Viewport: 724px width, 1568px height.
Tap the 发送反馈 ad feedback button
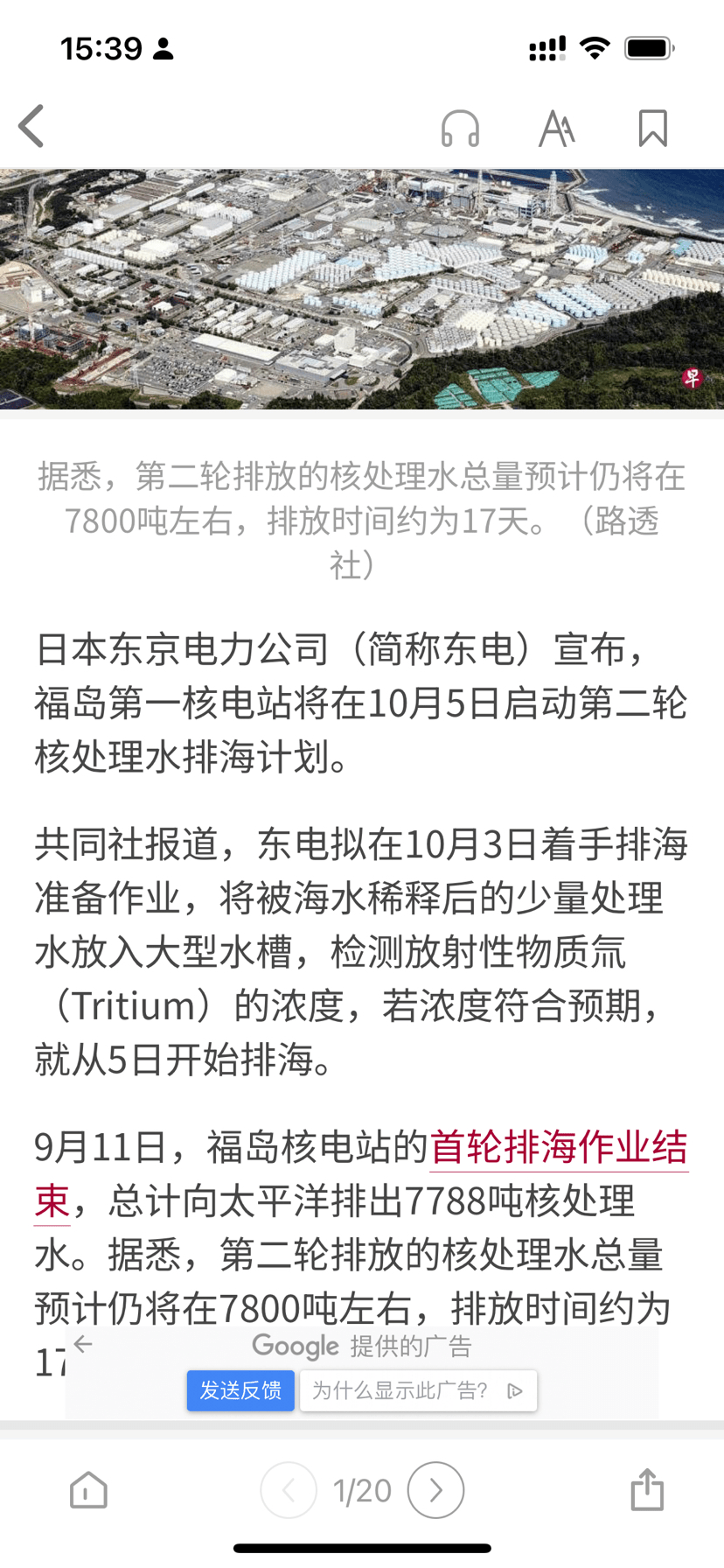point(240,1390)
